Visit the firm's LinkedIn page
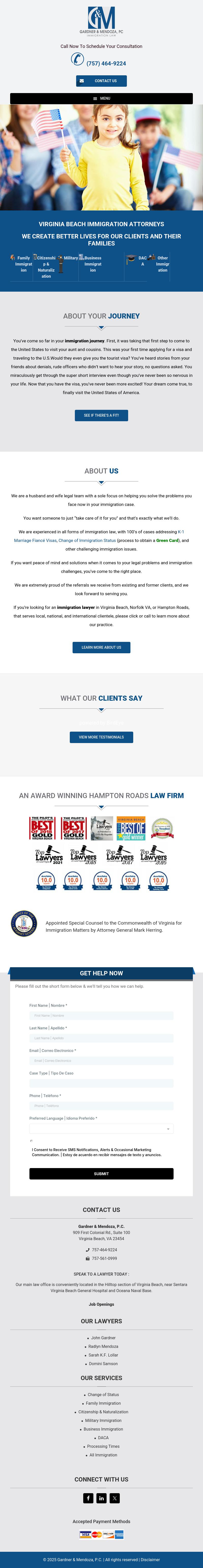The image size is (203, 1568). (101, 1498)
